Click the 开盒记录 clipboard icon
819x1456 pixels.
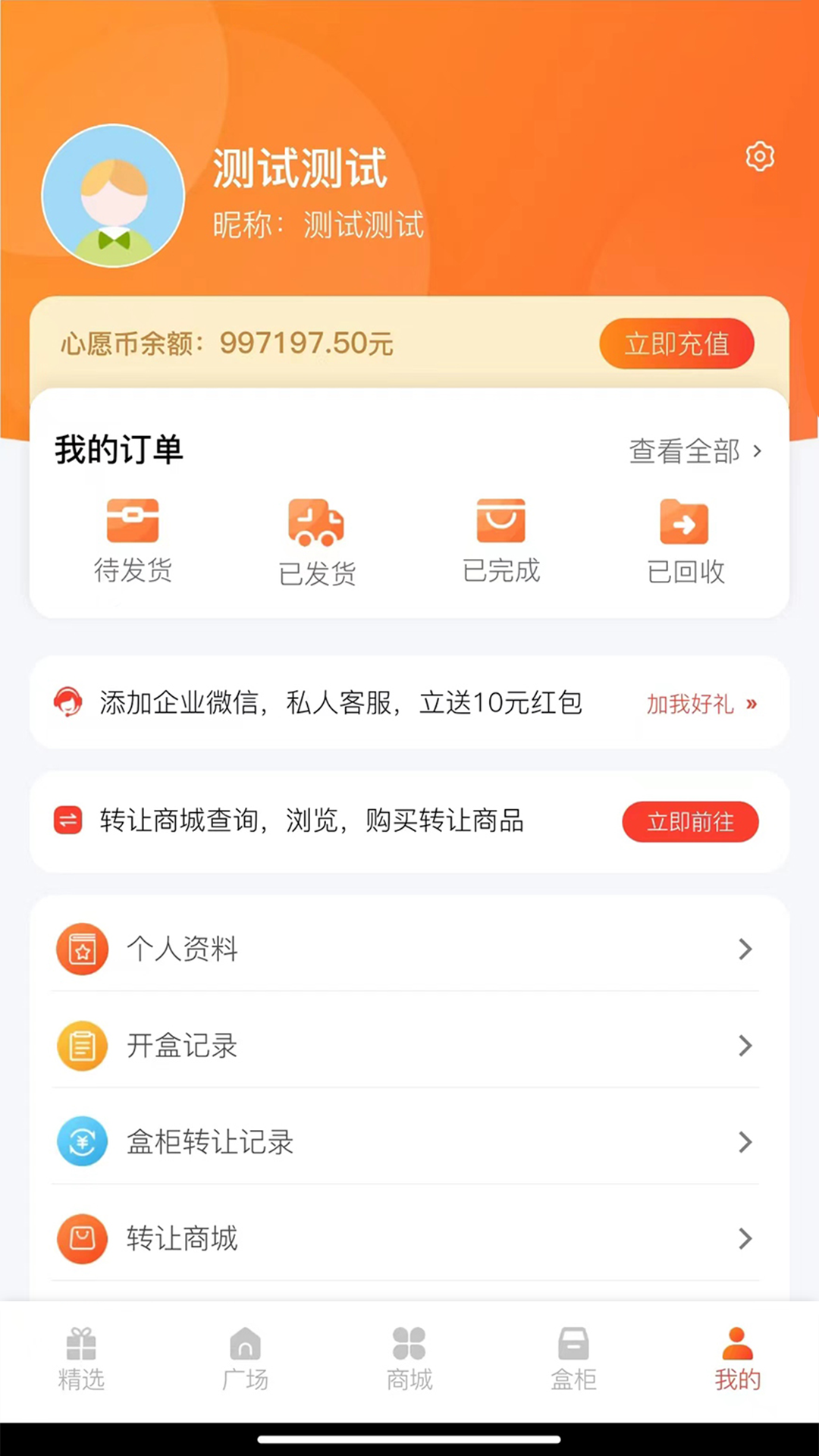(82, 1046)
